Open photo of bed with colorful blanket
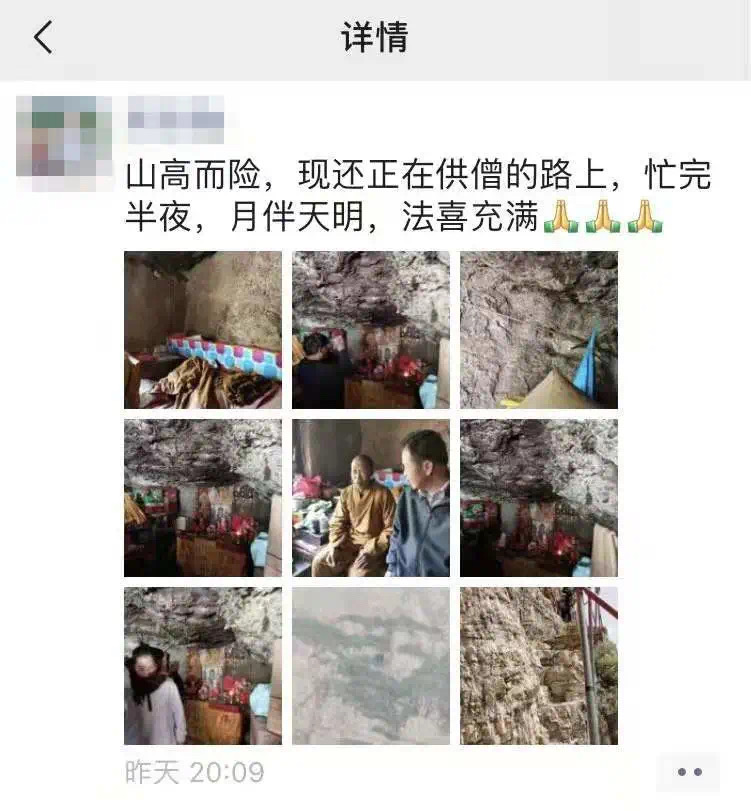The width and height of the screenshot is (751, 811). pyautogui.click(x=203, y=330)
